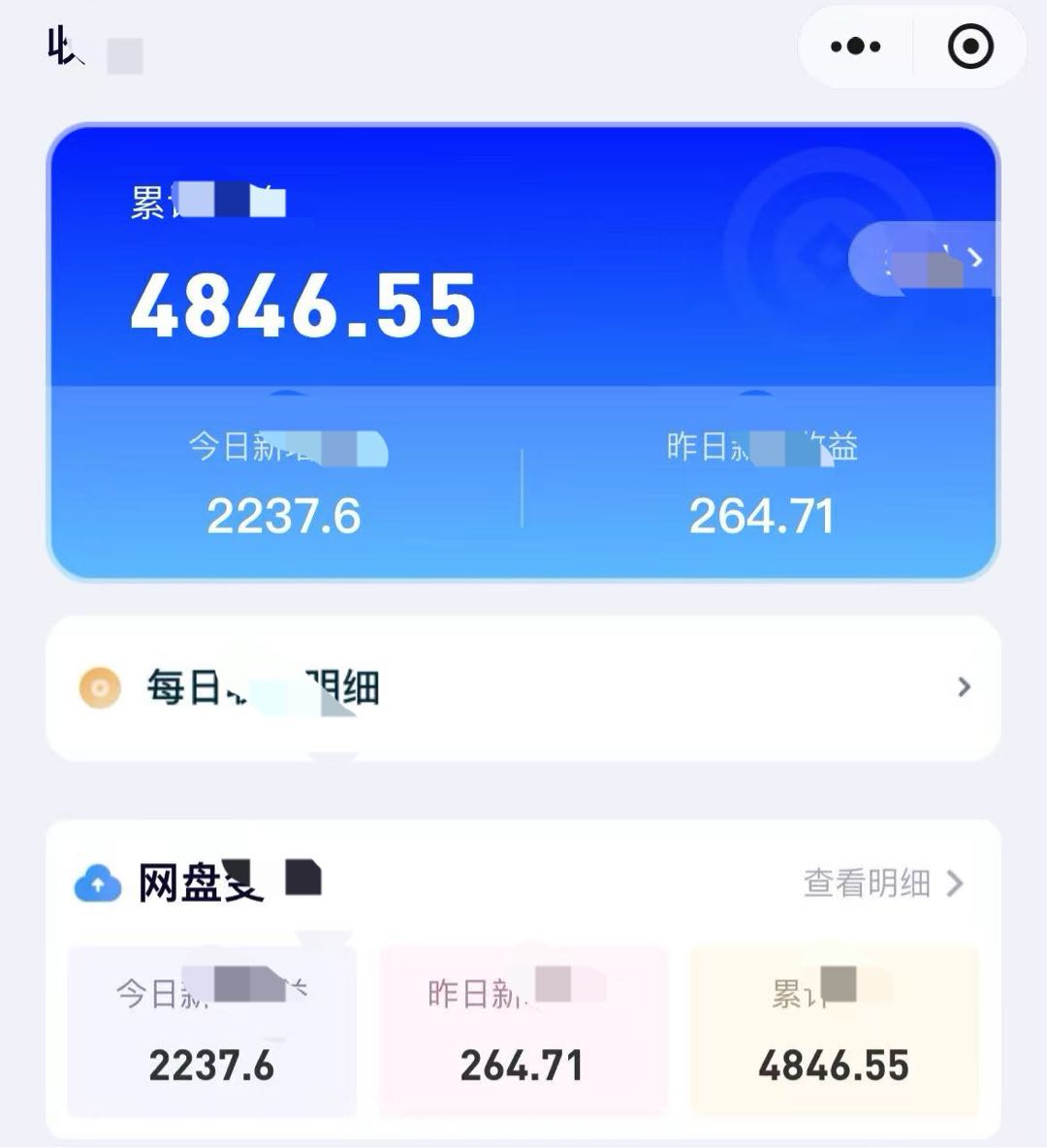Open 查看明细 to view details

[868, 883]
